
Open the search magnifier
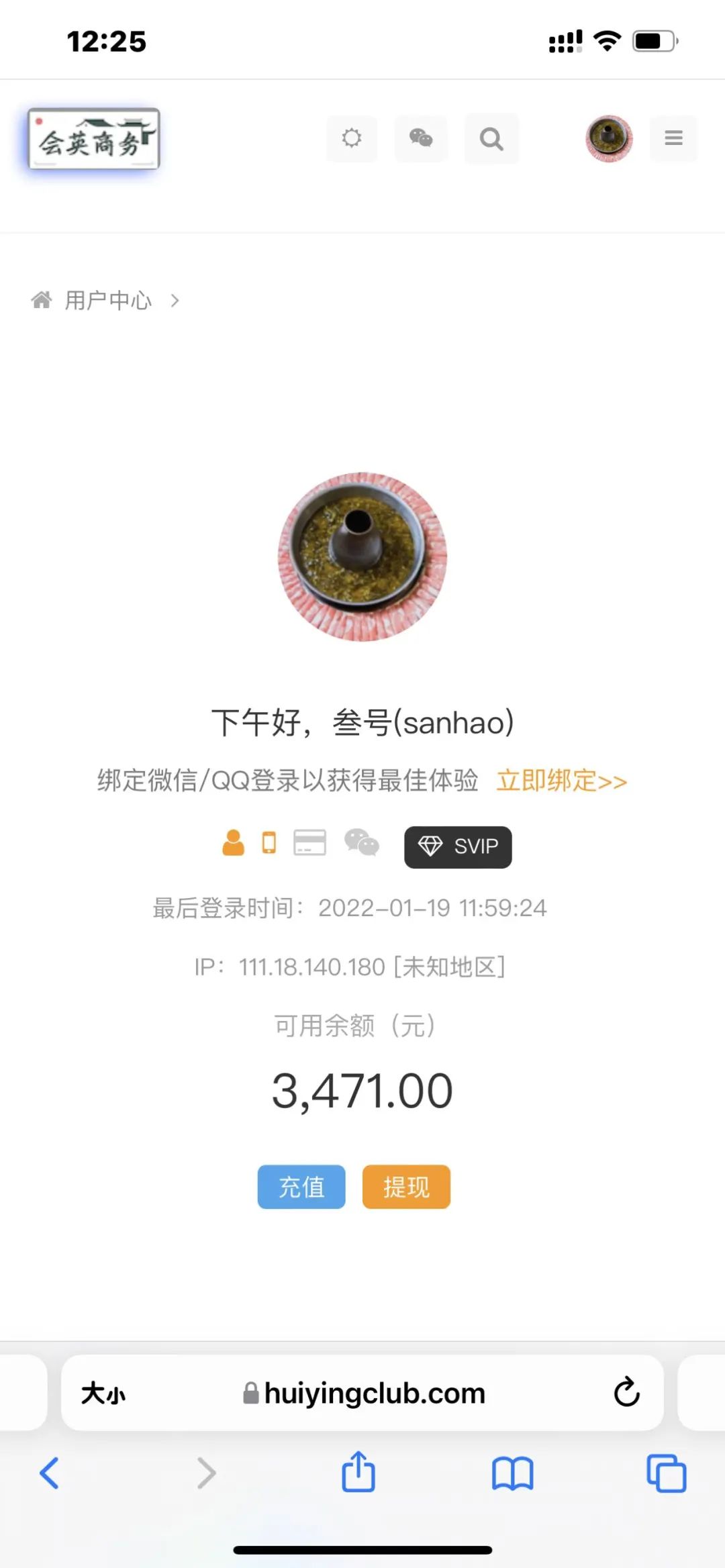[x=491, y=139]
